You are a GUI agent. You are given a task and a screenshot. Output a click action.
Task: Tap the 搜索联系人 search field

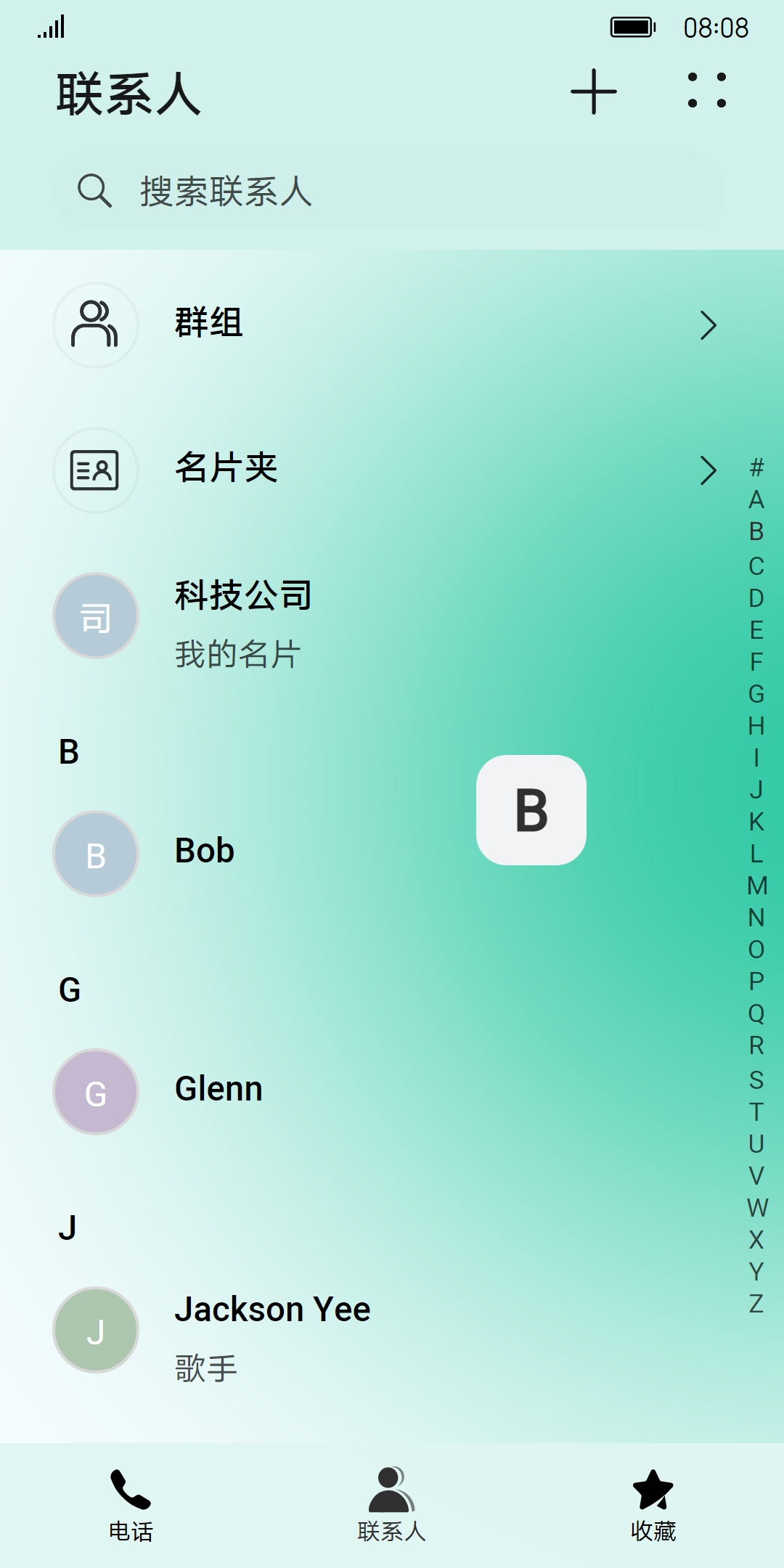(389, 192)
